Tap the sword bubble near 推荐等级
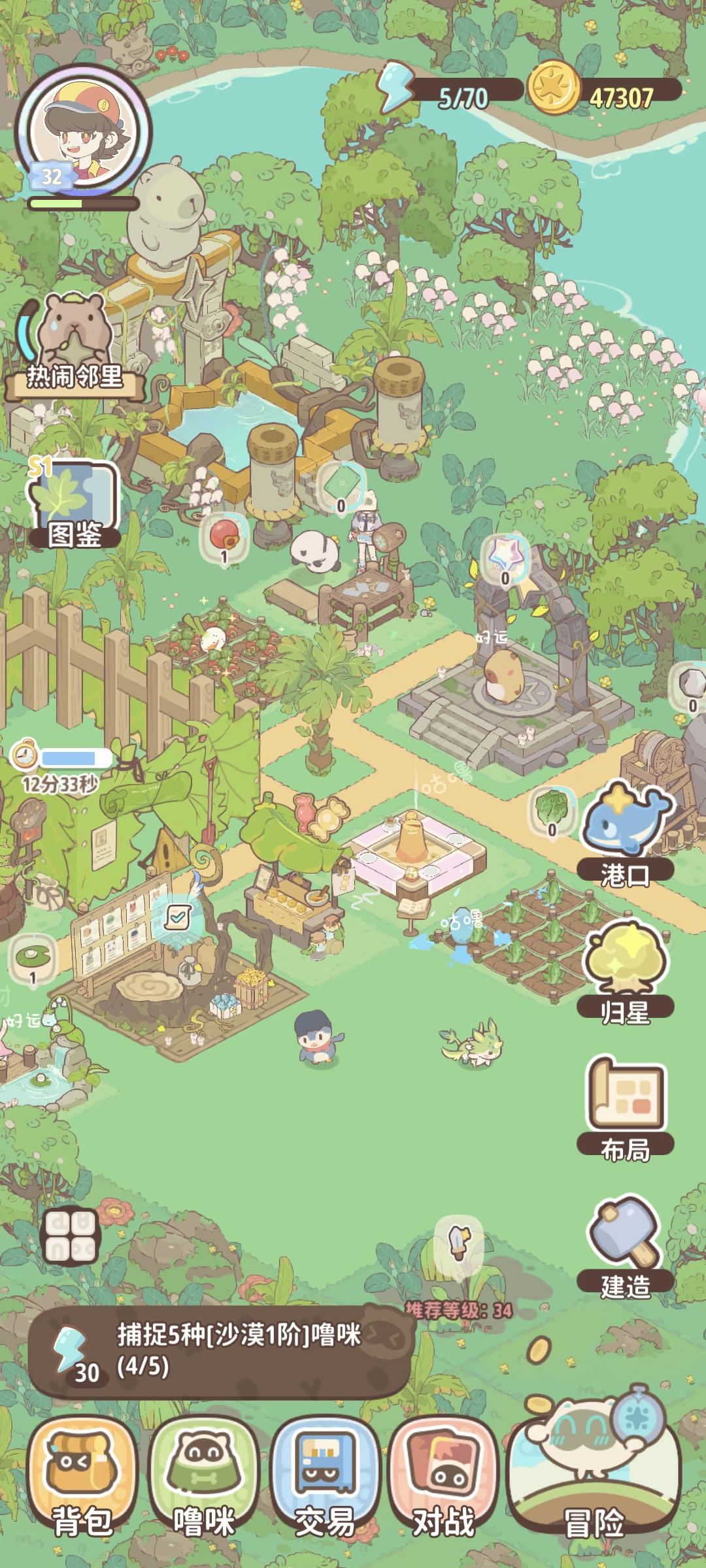This screenshot has width=706, height=1568. [460, 1240]
